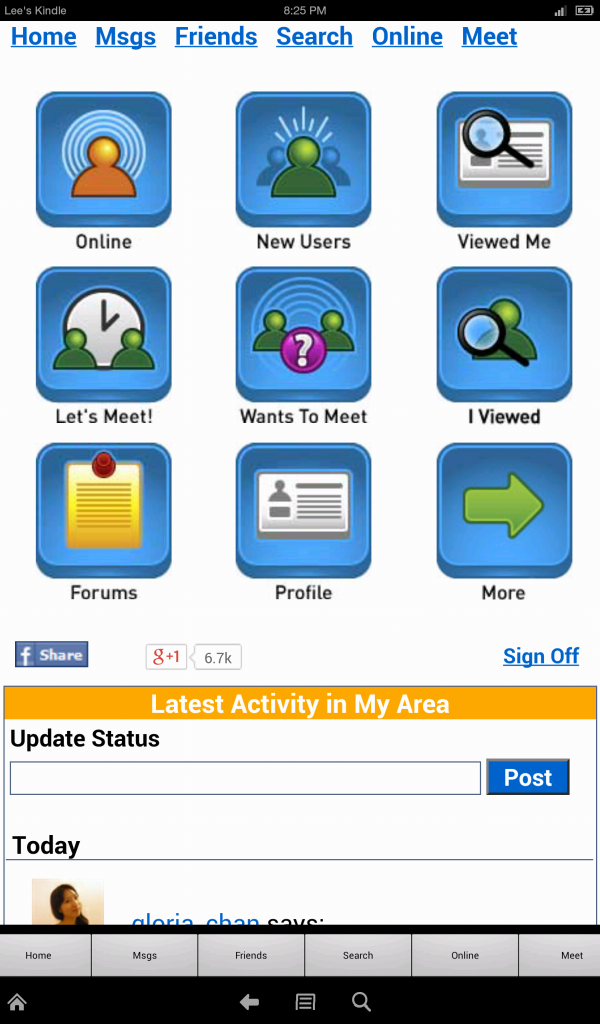The height and width of the screenshot is (1024, 600).
Task: Tap the More arrow tile
Action: 504,510
